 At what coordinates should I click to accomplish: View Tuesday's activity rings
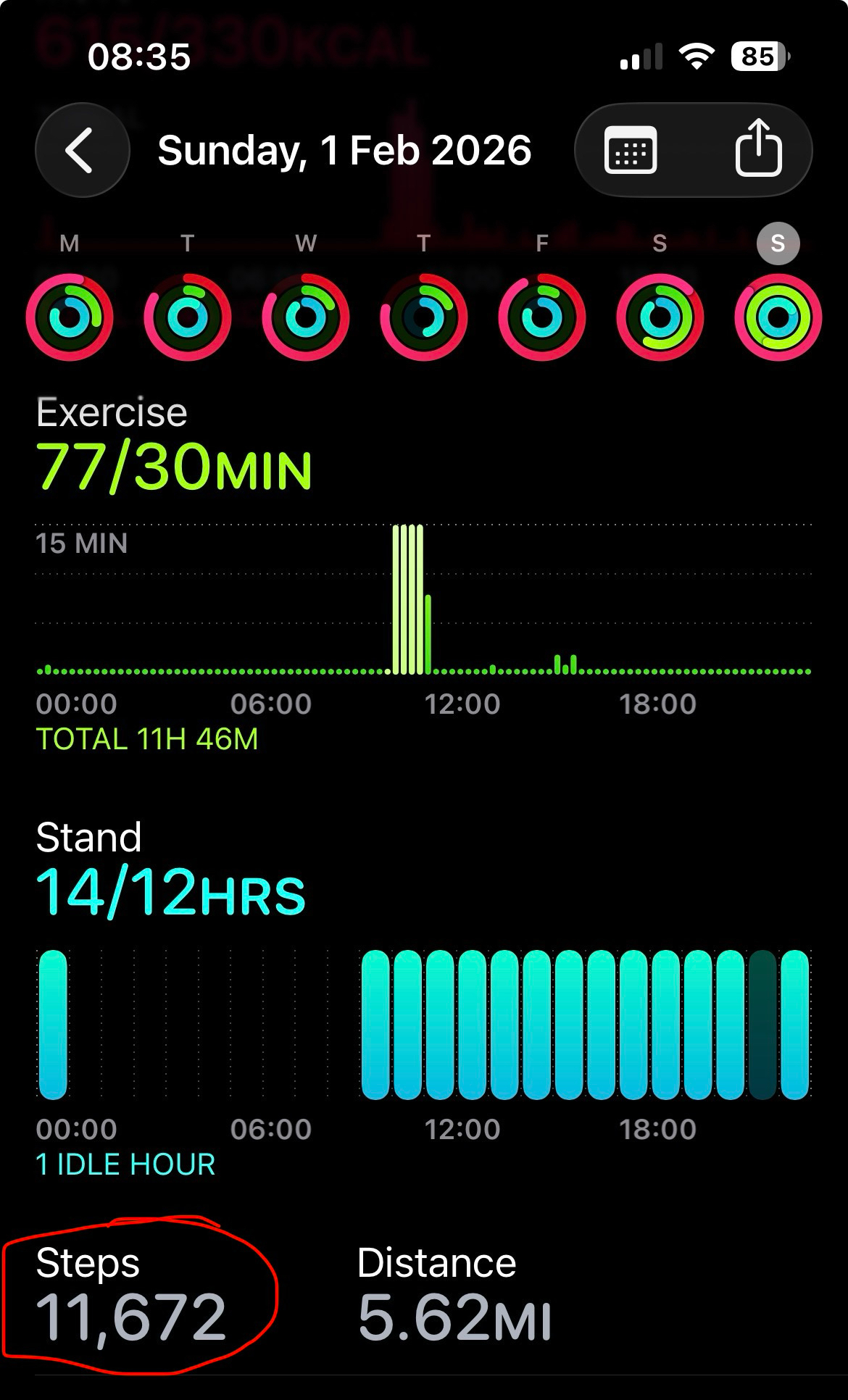[x=188, y=317]
